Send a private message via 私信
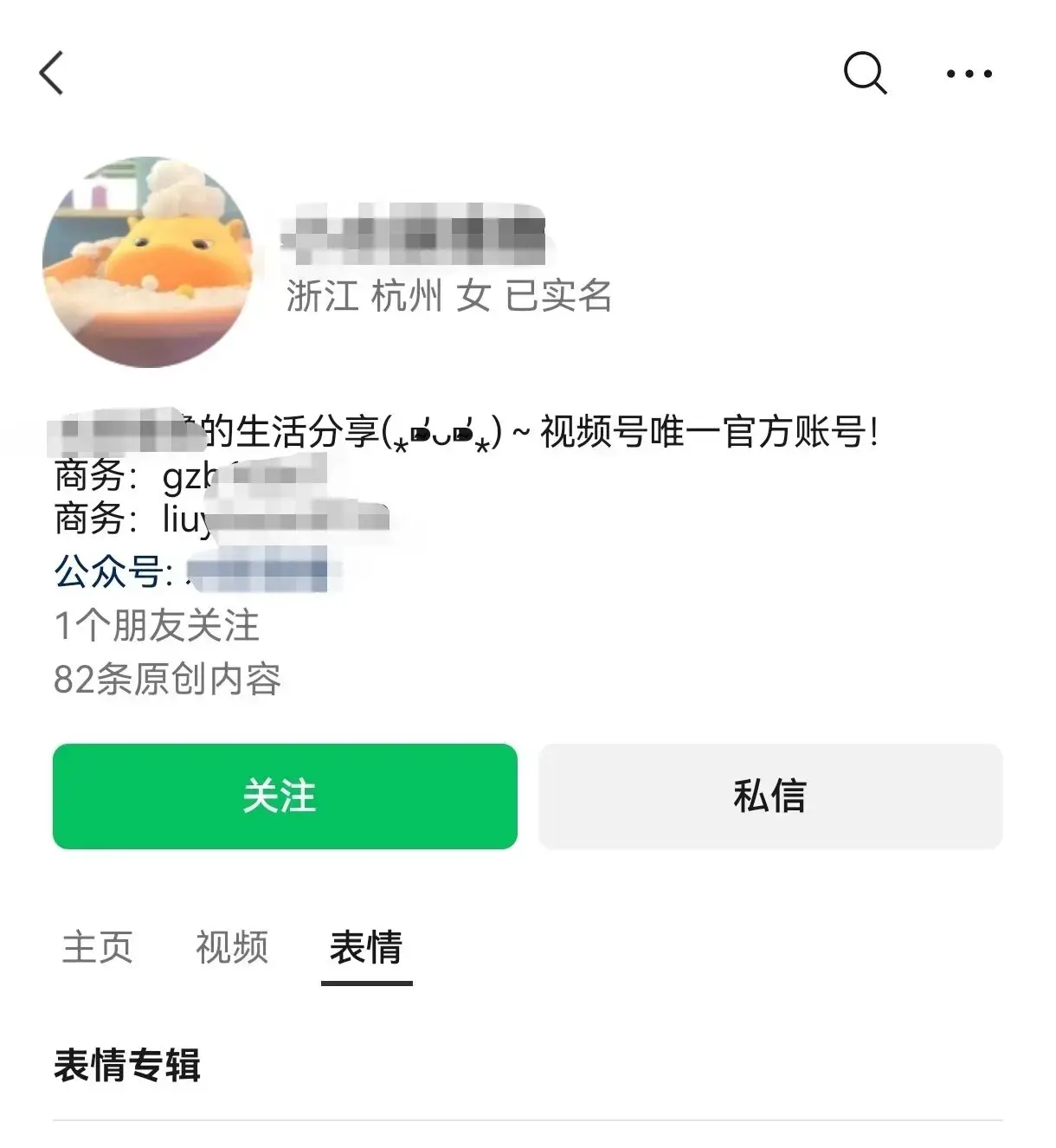1056x1148 pixels. [x=771, y=796]
